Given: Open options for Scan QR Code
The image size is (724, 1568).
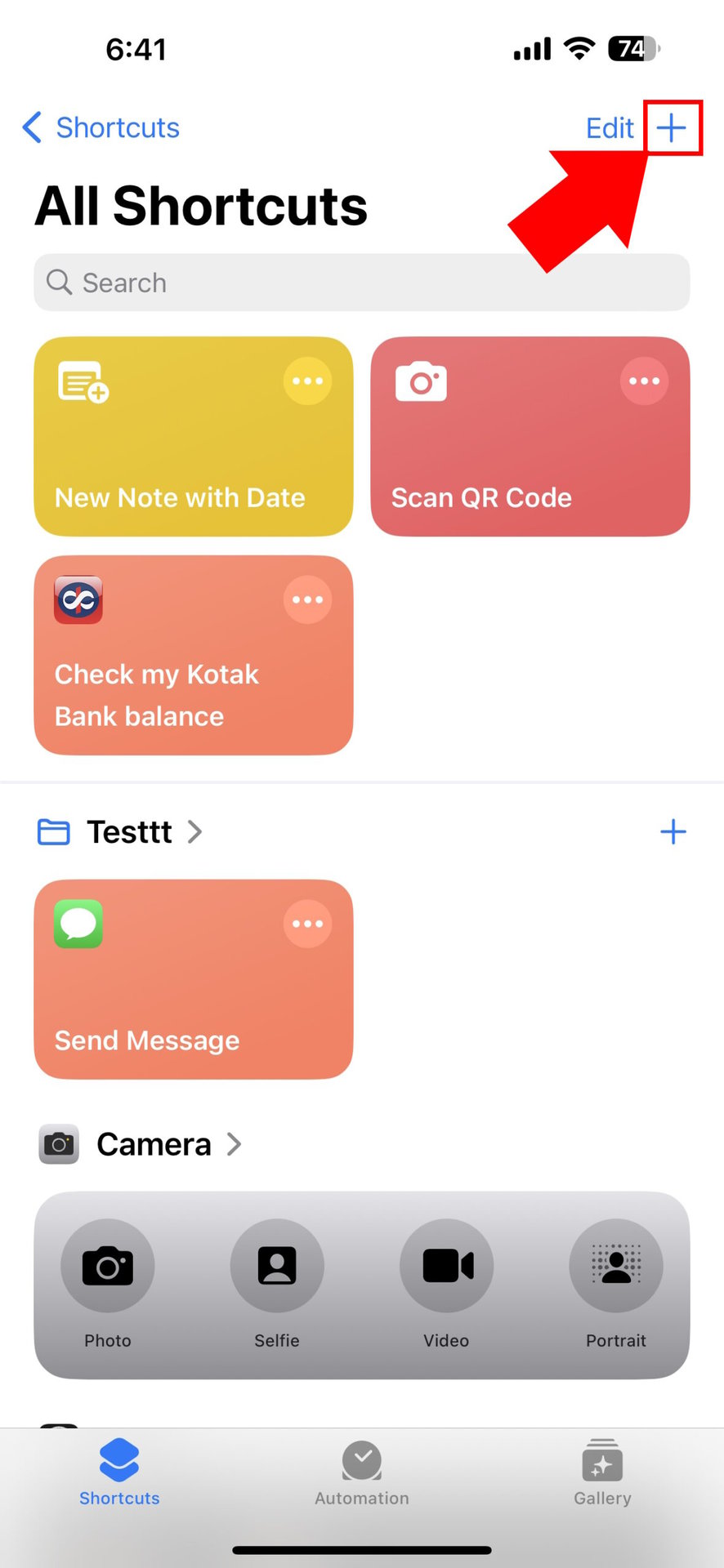Looking at the screenshot, I should click(x=644, y=381).
